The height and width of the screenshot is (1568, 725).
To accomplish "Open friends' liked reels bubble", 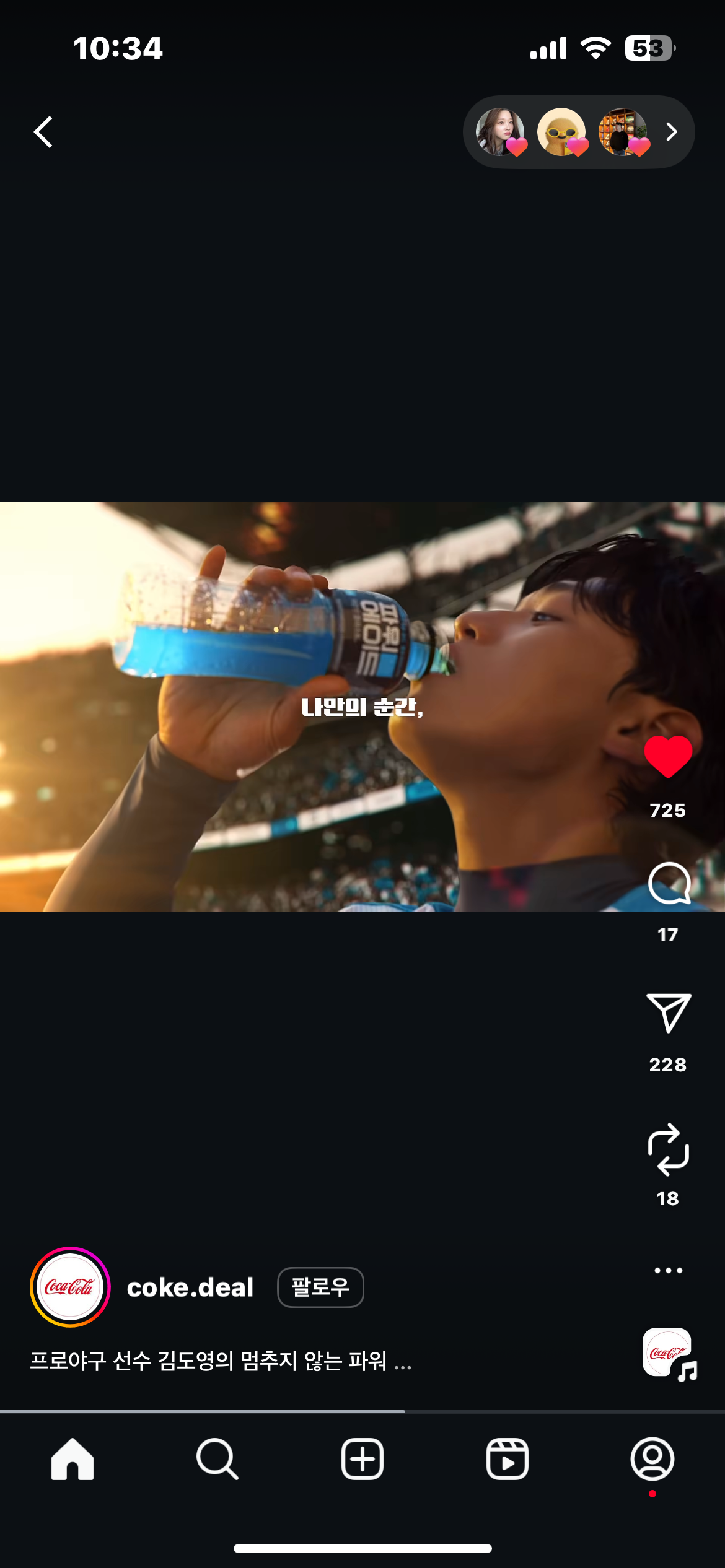I will click(578, 132).
